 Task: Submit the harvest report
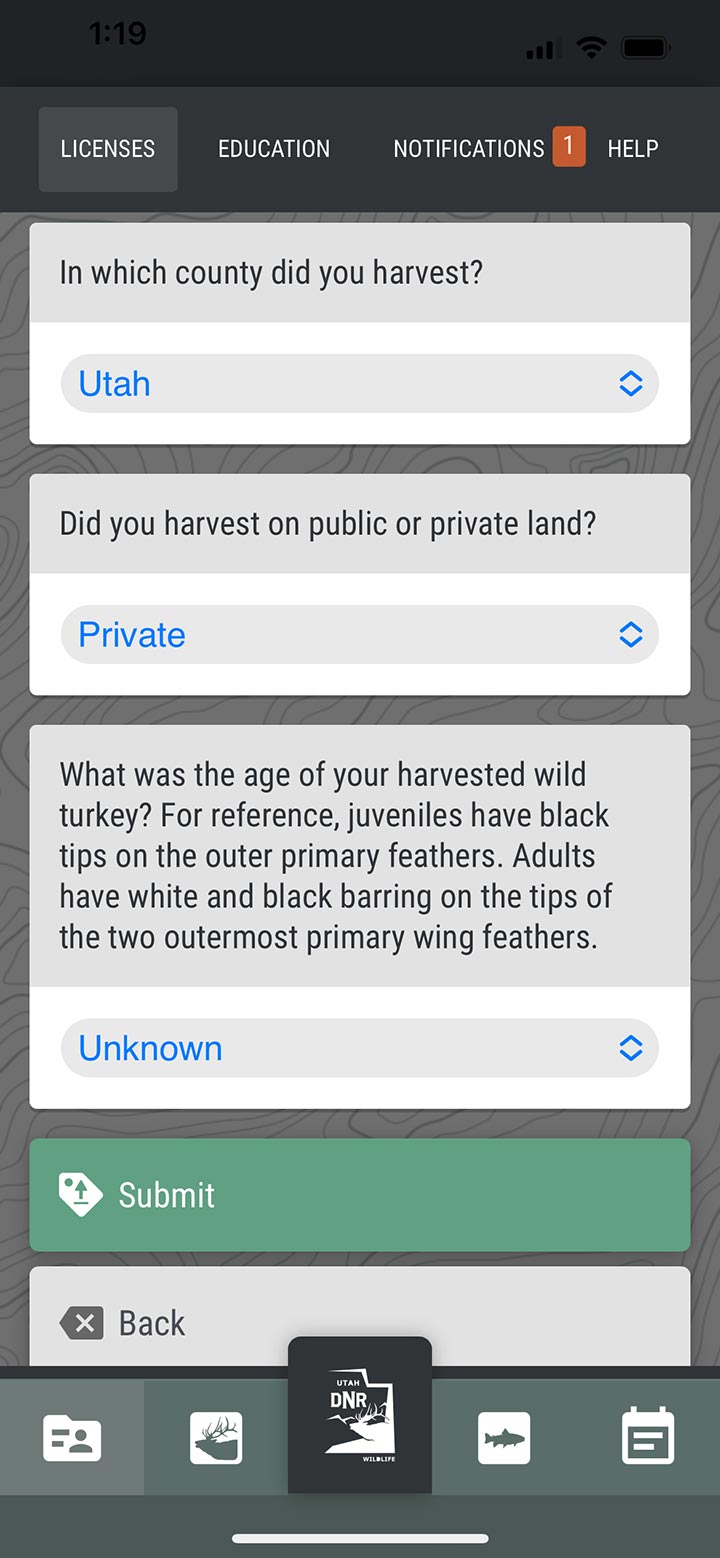[360, 1195]
